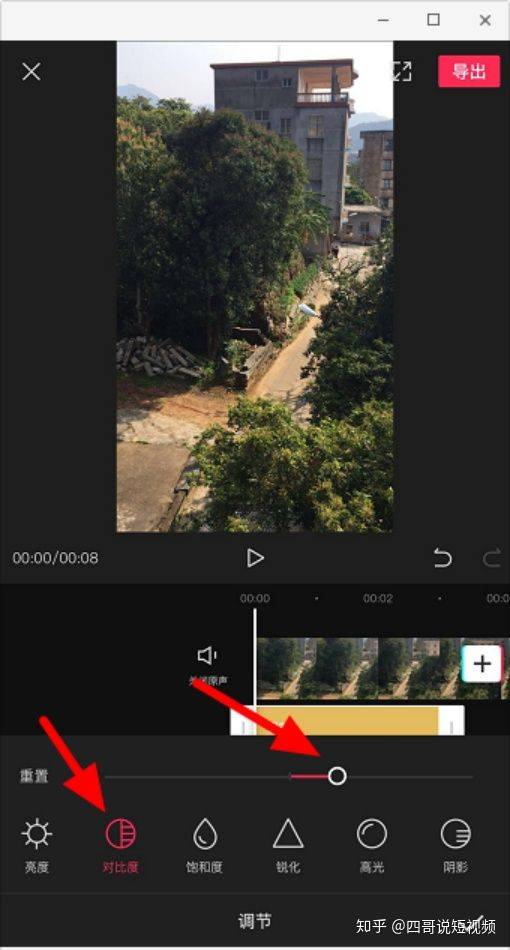This screenshot has width=510, height=950.
Task: Choose the 饱和度 saturation tool
Action: (x=205, y=845)
